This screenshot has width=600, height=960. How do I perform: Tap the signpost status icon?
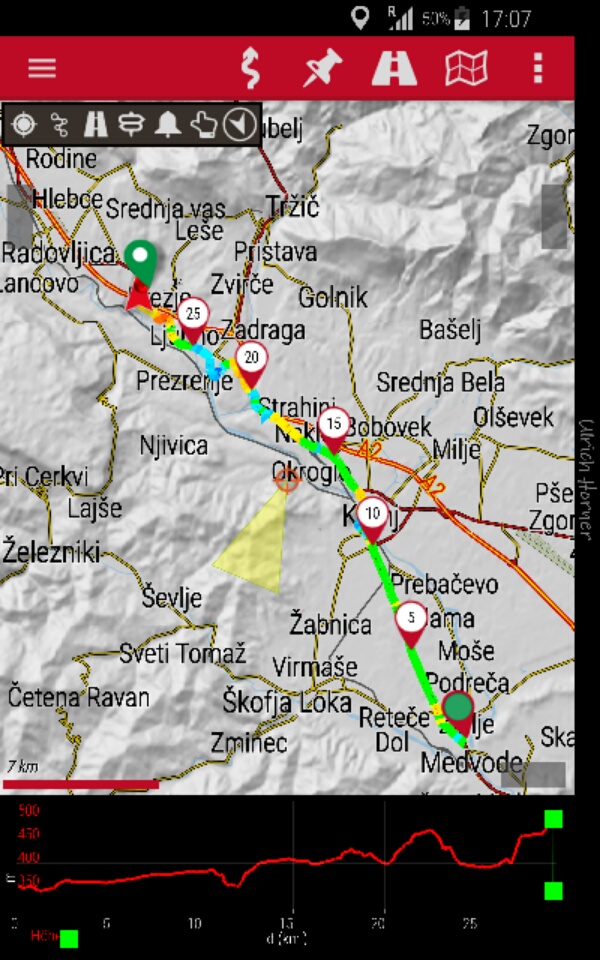click(x=131, y=124)
